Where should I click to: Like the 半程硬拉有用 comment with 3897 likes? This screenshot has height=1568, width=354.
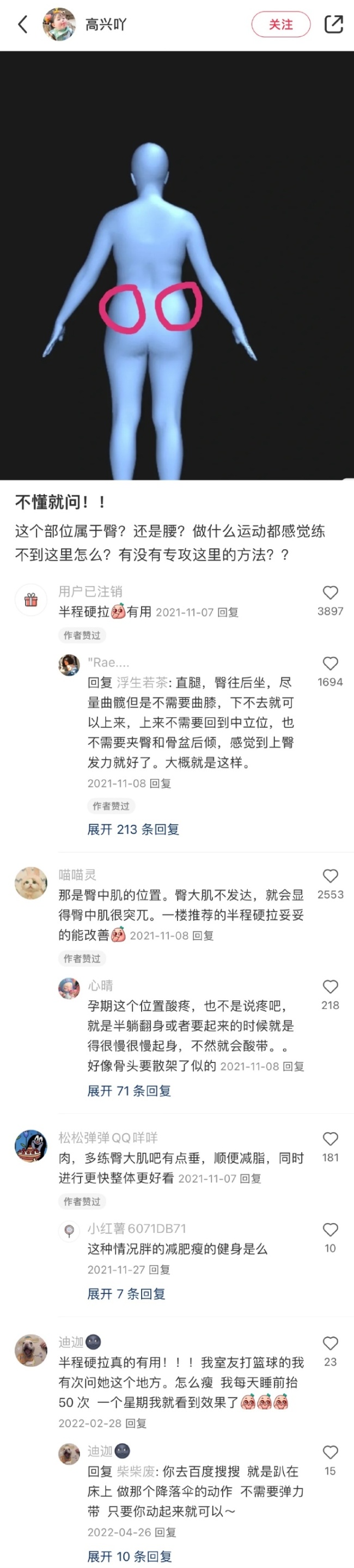coord(330,592)
